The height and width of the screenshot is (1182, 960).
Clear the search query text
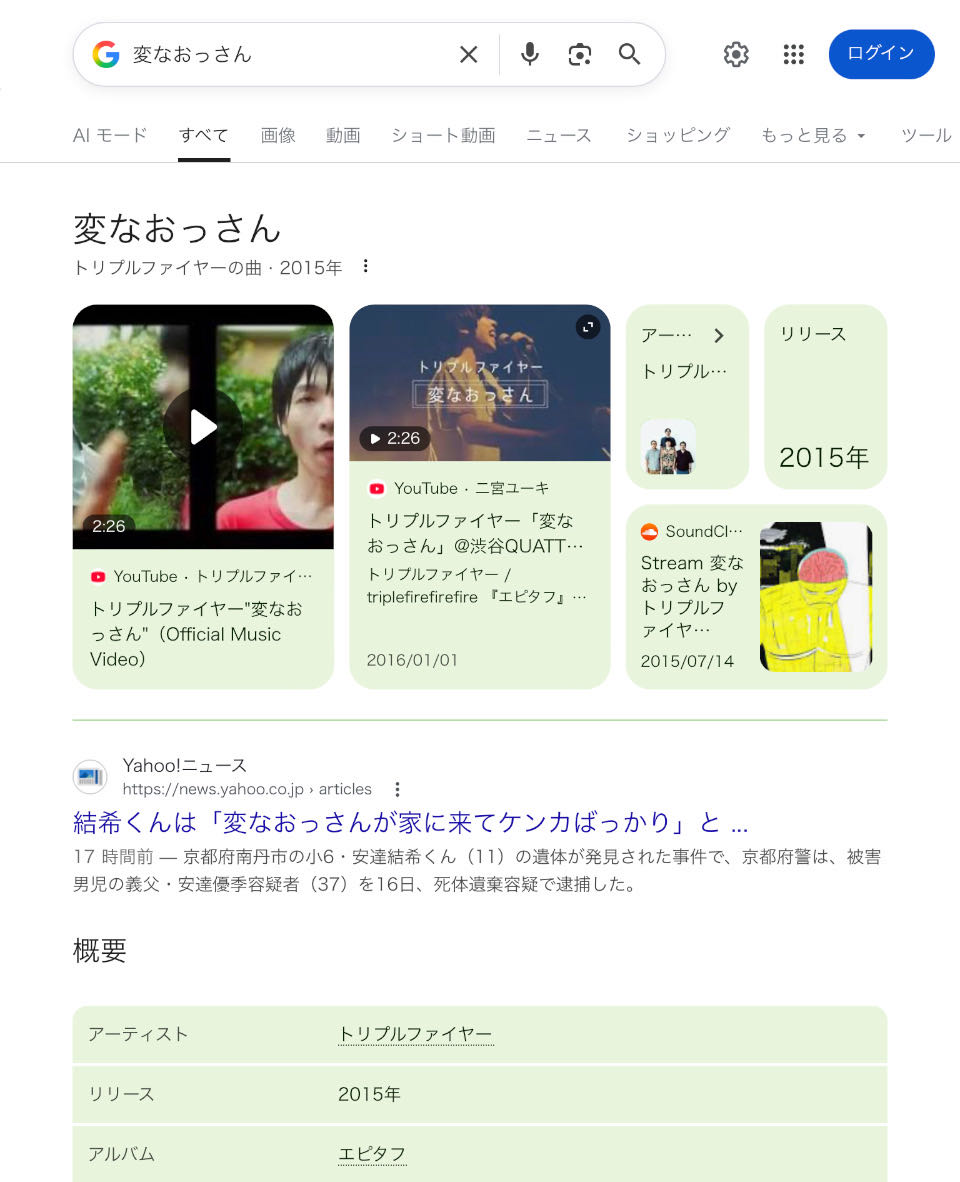click(468, 54)
